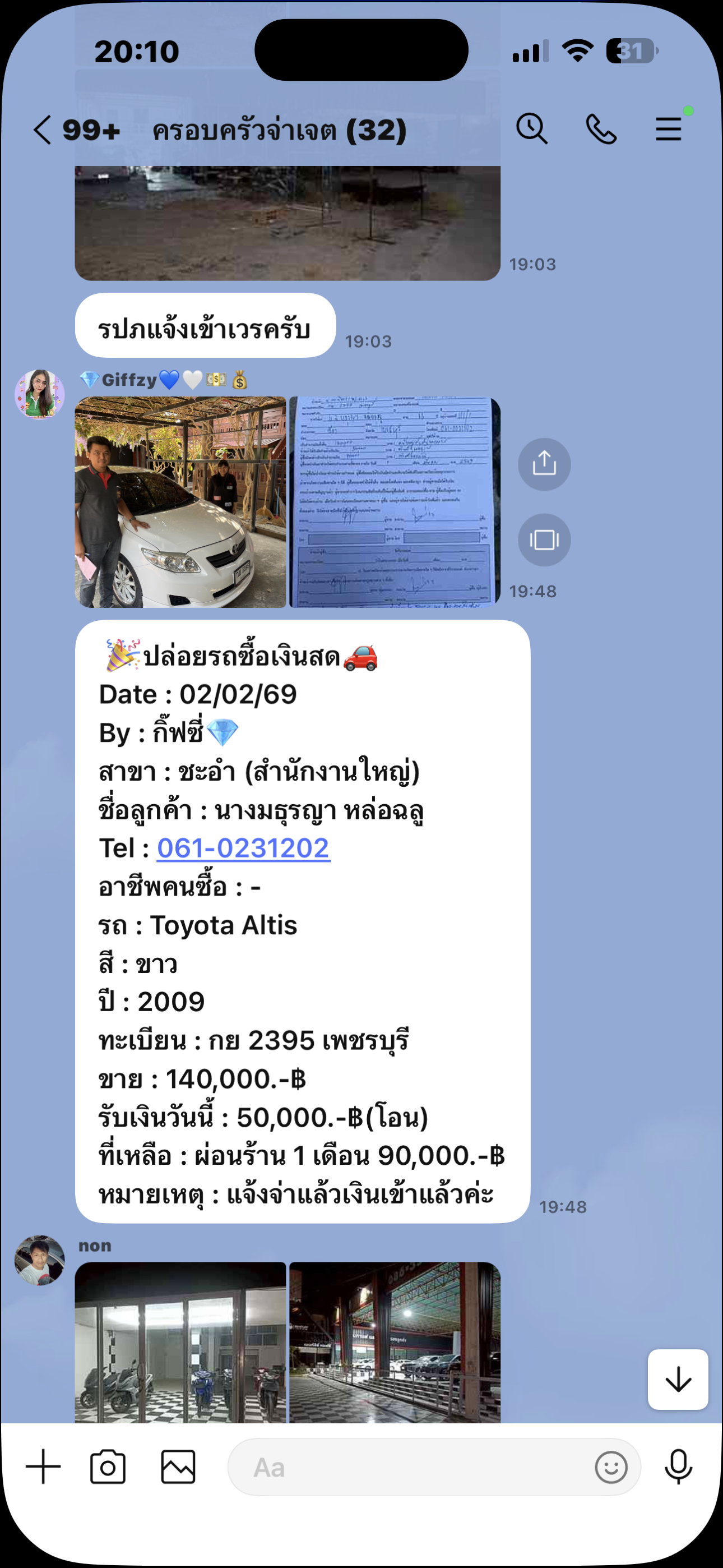This screenshot has width=723, height=1568.
Task: Start a call with the group
Action: (x=601, y=129)
